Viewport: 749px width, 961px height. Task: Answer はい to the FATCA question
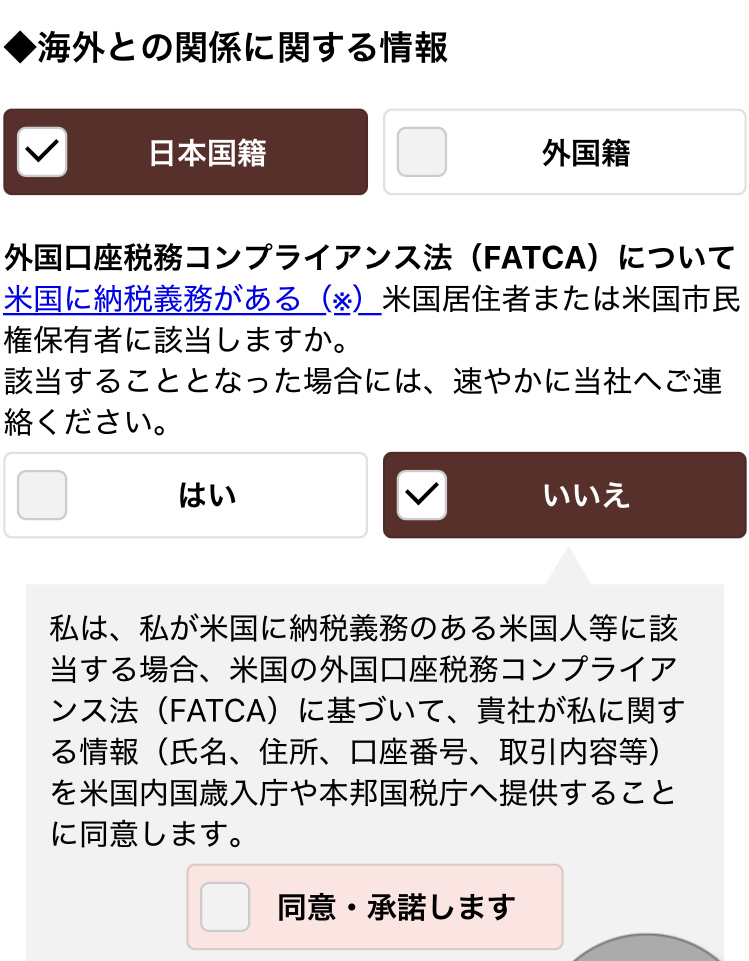pos(186,495)
